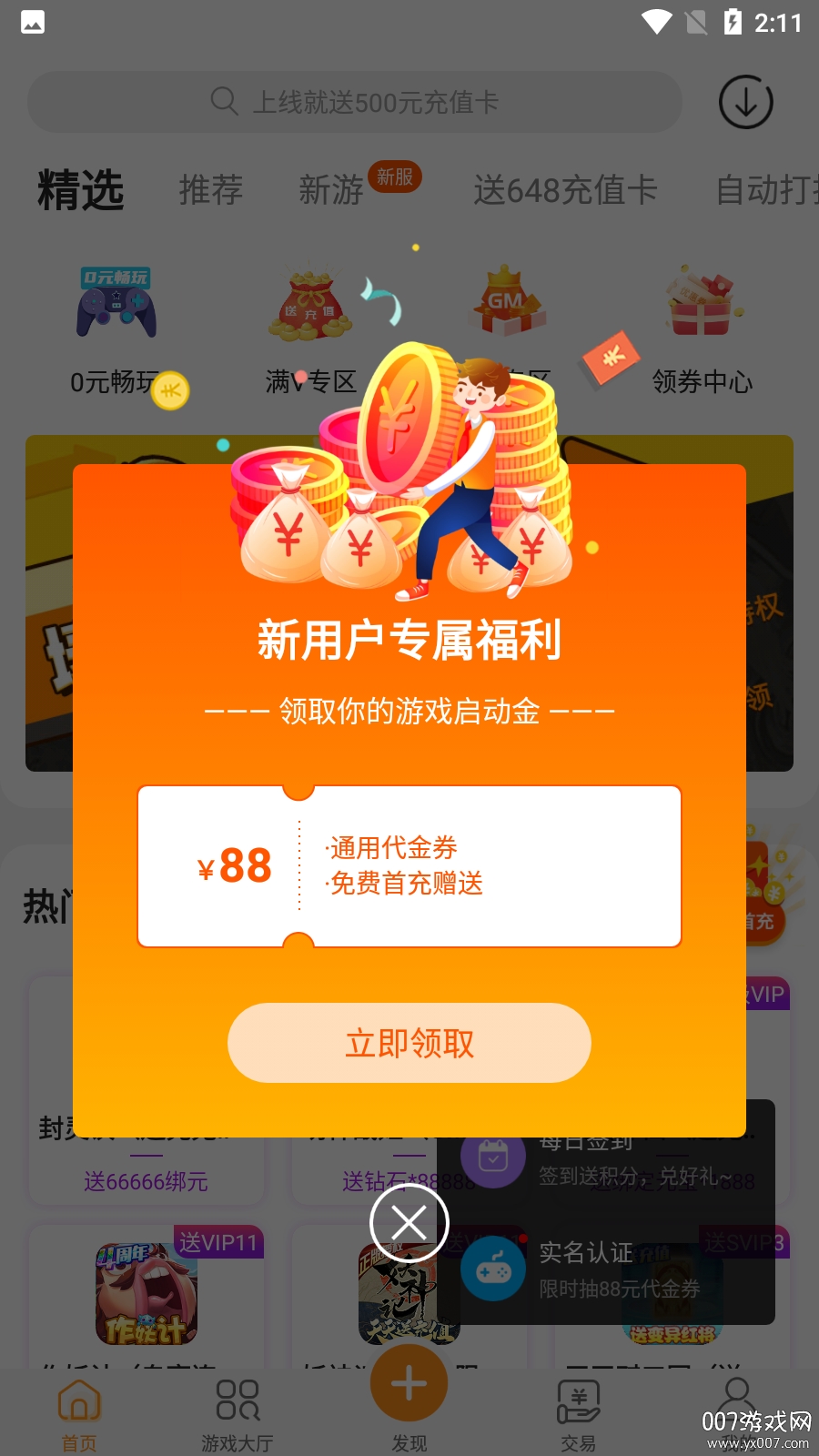Open the 满V专区 red money-bag icon
This screenshot has width=819, height=1456.
pos(309,303)
